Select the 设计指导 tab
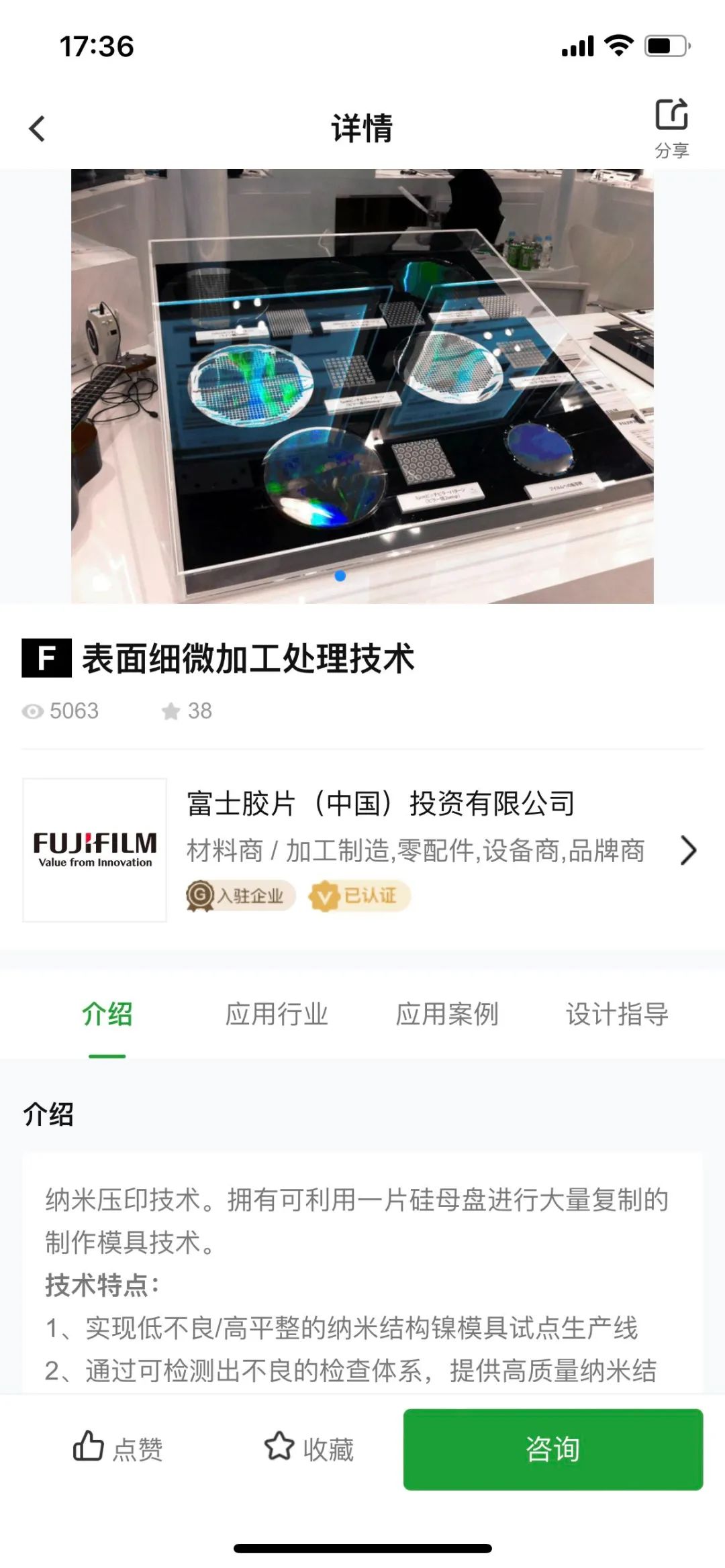The height and width of the screenshot is (1568, 725). tap(617, 1014)
